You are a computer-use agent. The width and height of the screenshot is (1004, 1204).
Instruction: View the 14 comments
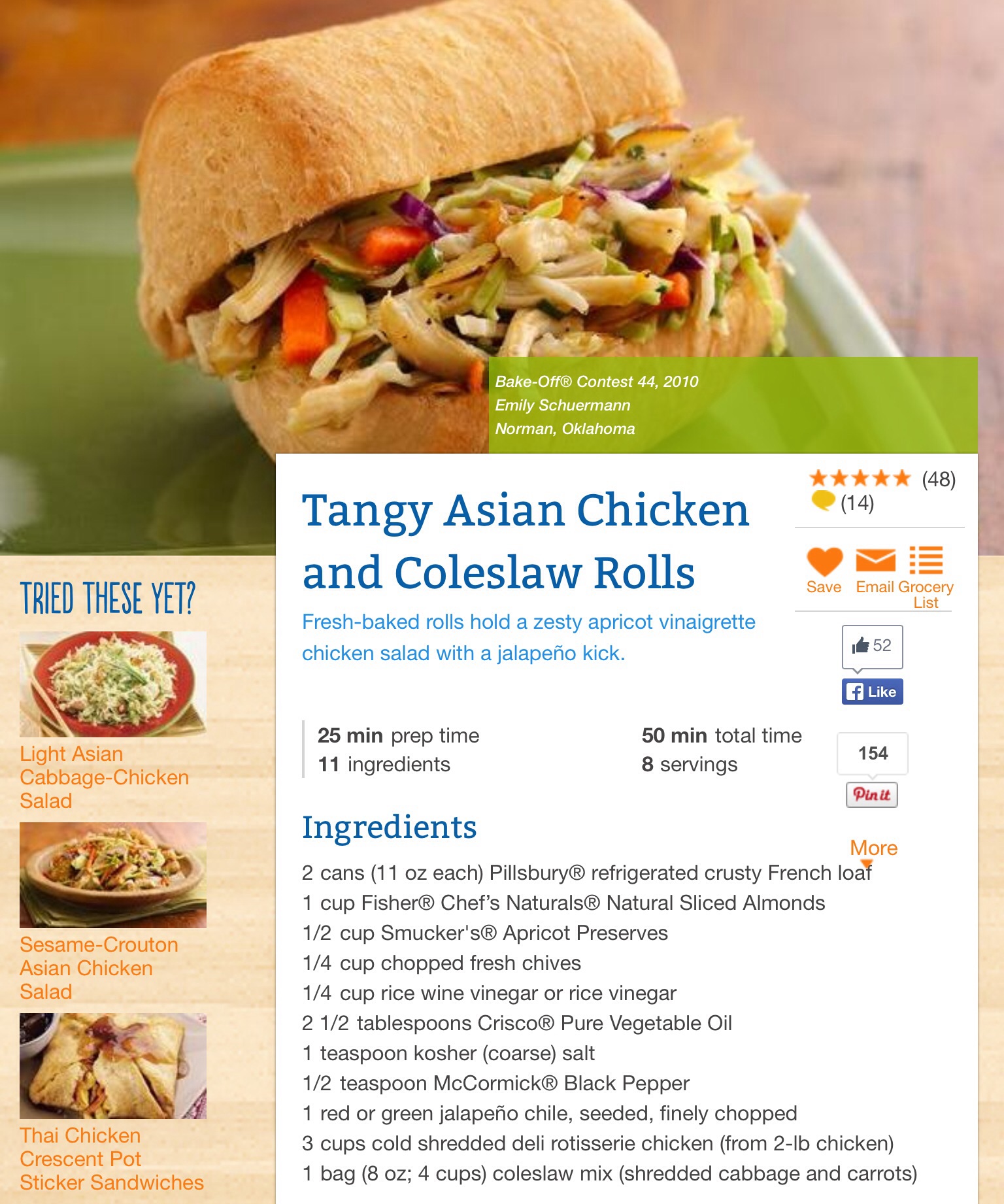coord(843,503)
